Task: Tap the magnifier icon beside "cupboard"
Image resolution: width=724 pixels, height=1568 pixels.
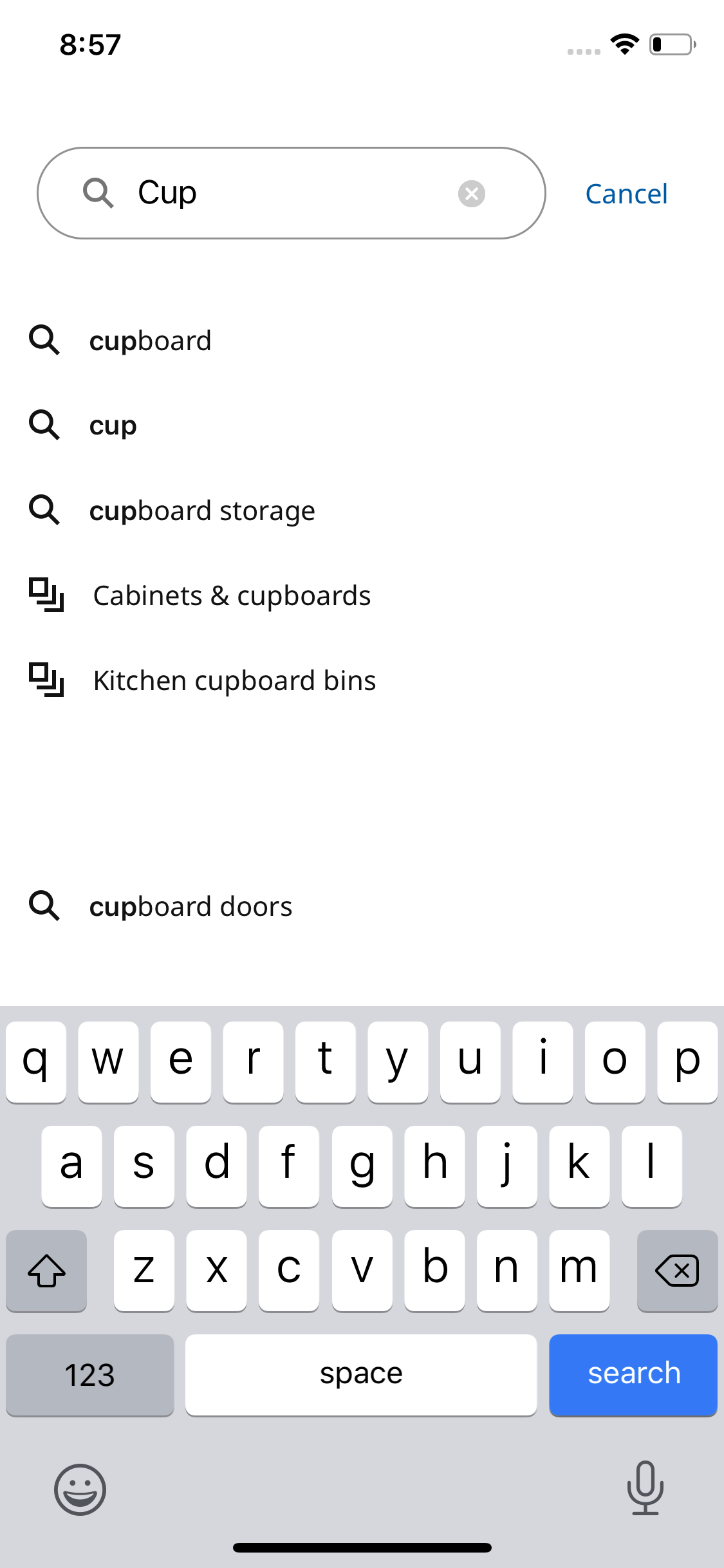Action: 45,341
